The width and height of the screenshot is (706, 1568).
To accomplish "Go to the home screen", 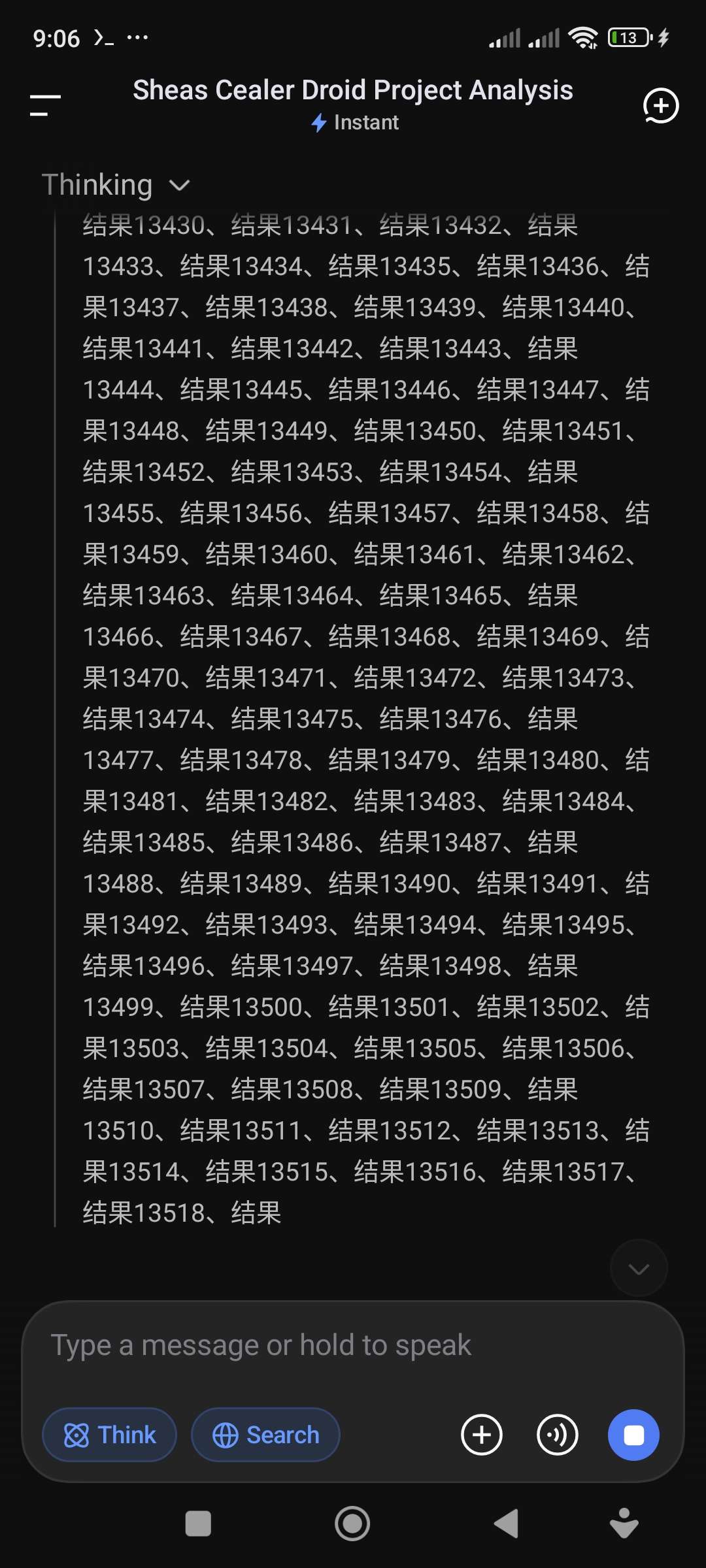I will tap(352, 1524).
